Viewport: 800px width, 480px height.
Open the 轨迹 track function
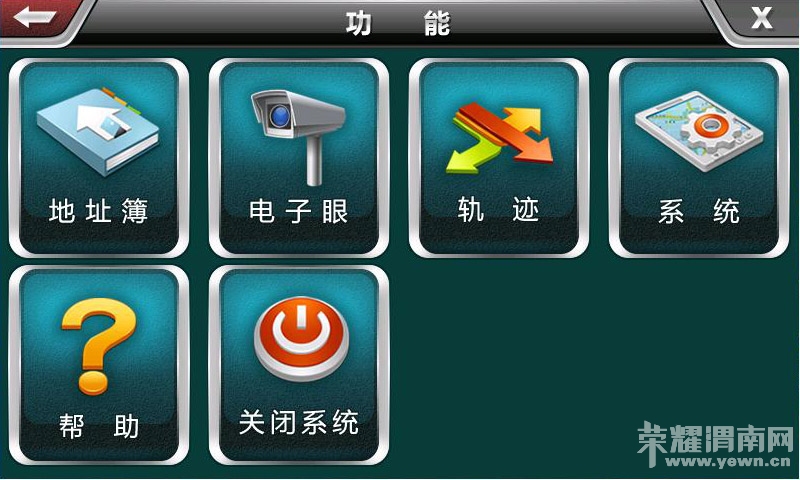pos(499,158)
